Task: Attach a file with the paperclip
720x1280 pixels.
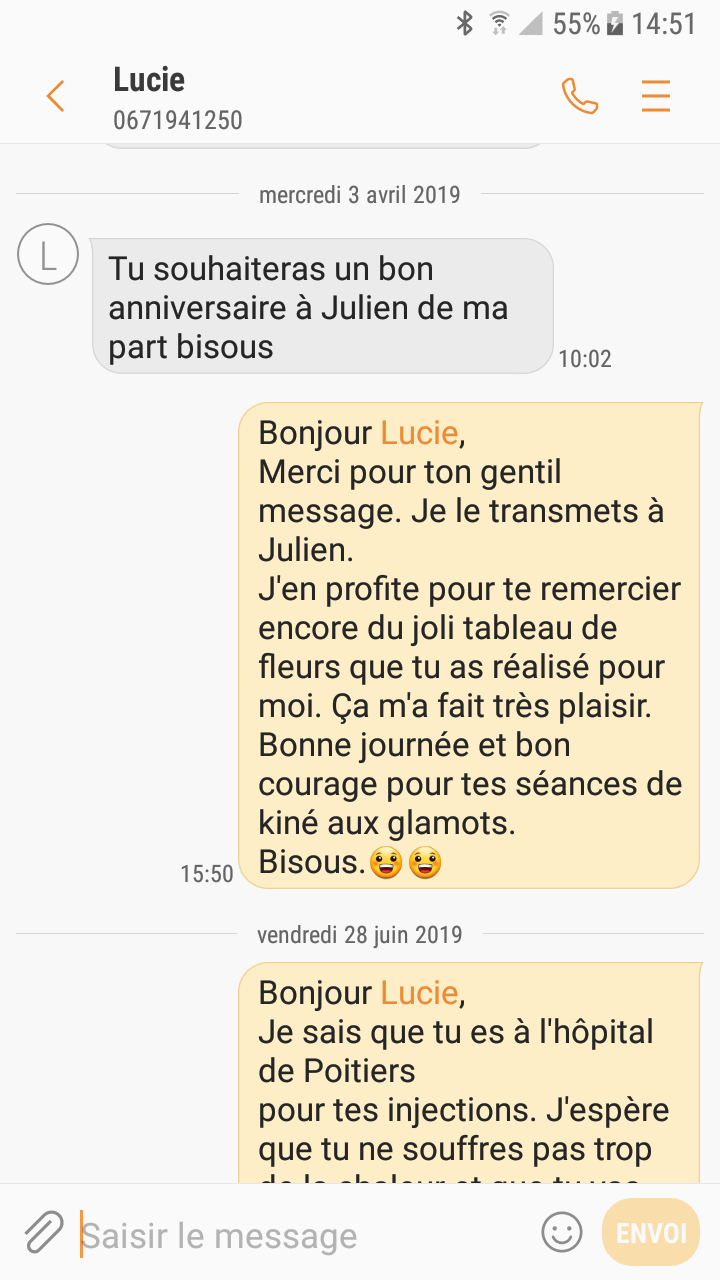Action: point(43,1233)
